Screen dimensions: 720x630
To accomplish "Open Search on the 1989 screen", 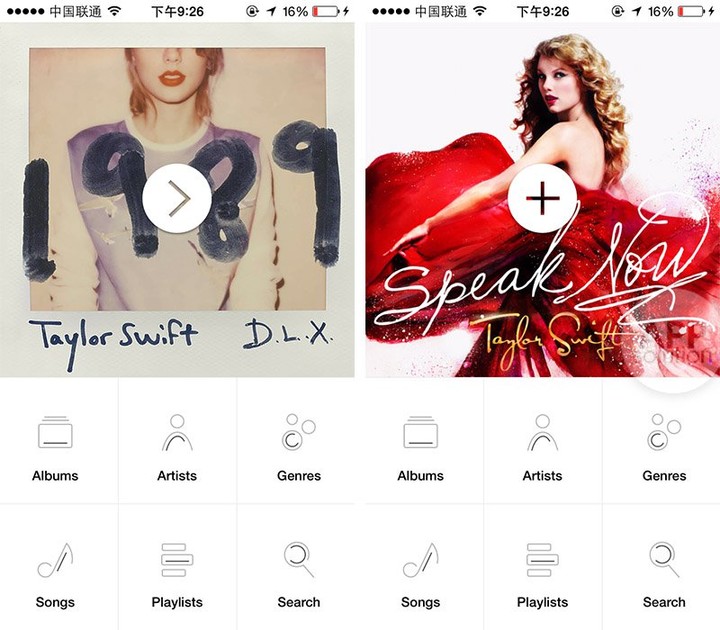I will [298, 573].
